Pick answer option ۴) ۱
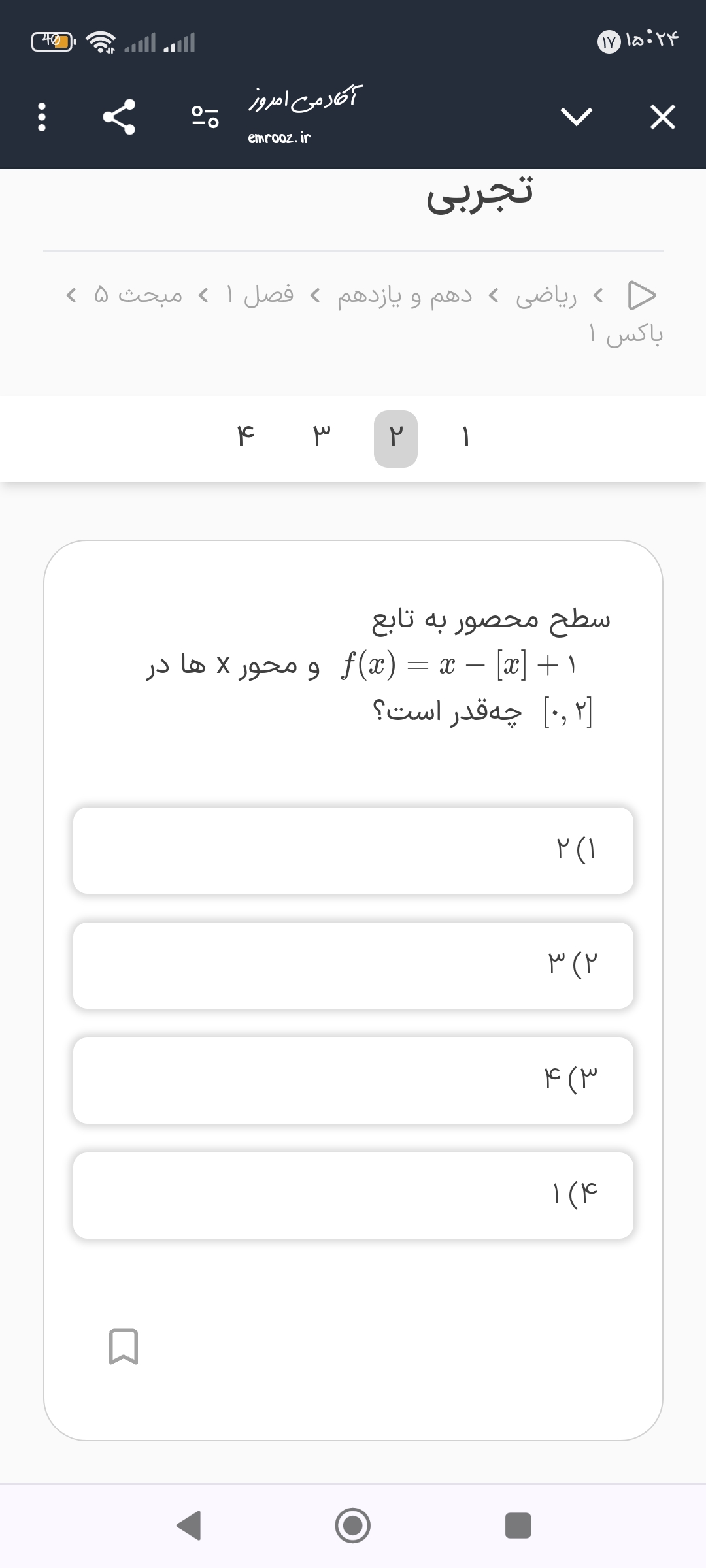Viewport: 706px width, 1568px height. [x=353, y=1195]
